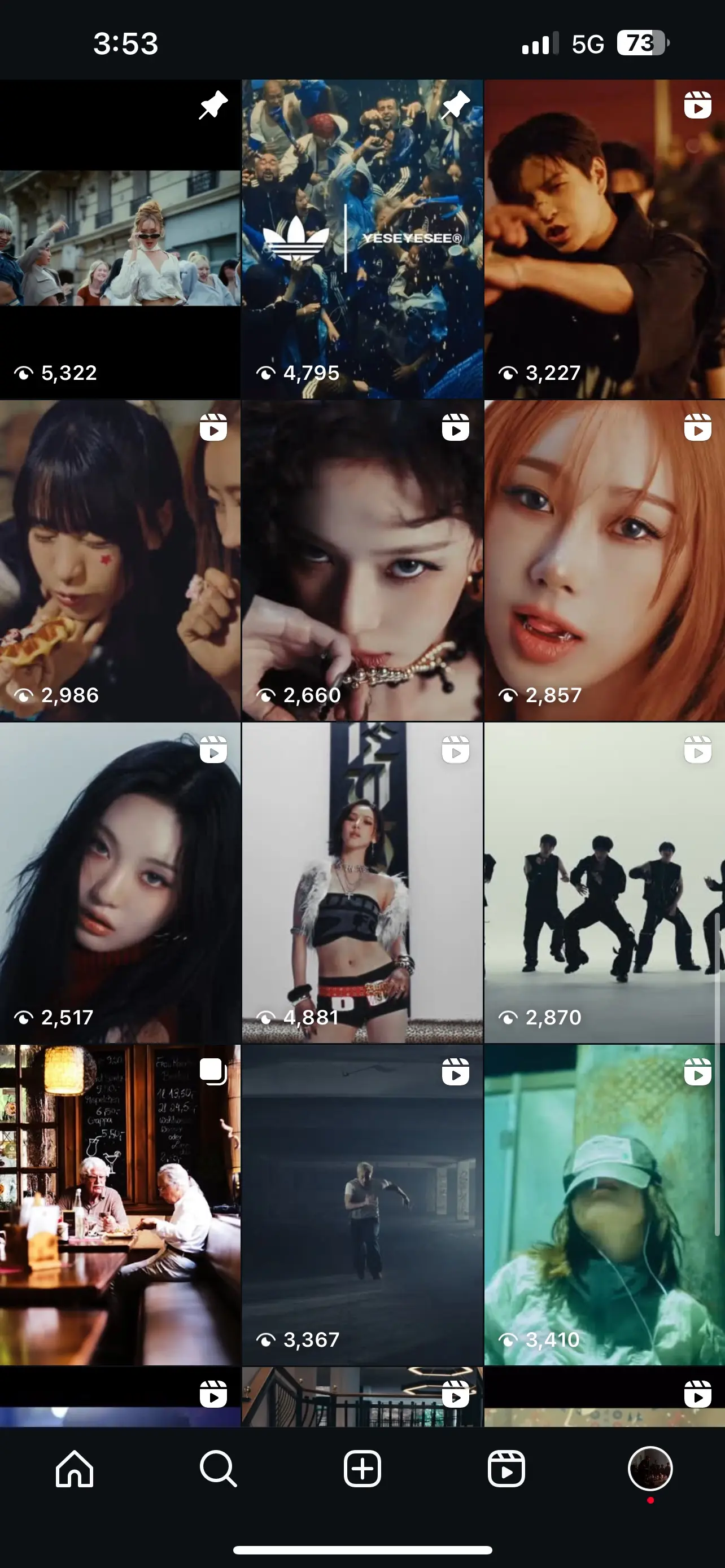
Task: Open the reel with 2,857 views
Action: (x=605, y=560)
